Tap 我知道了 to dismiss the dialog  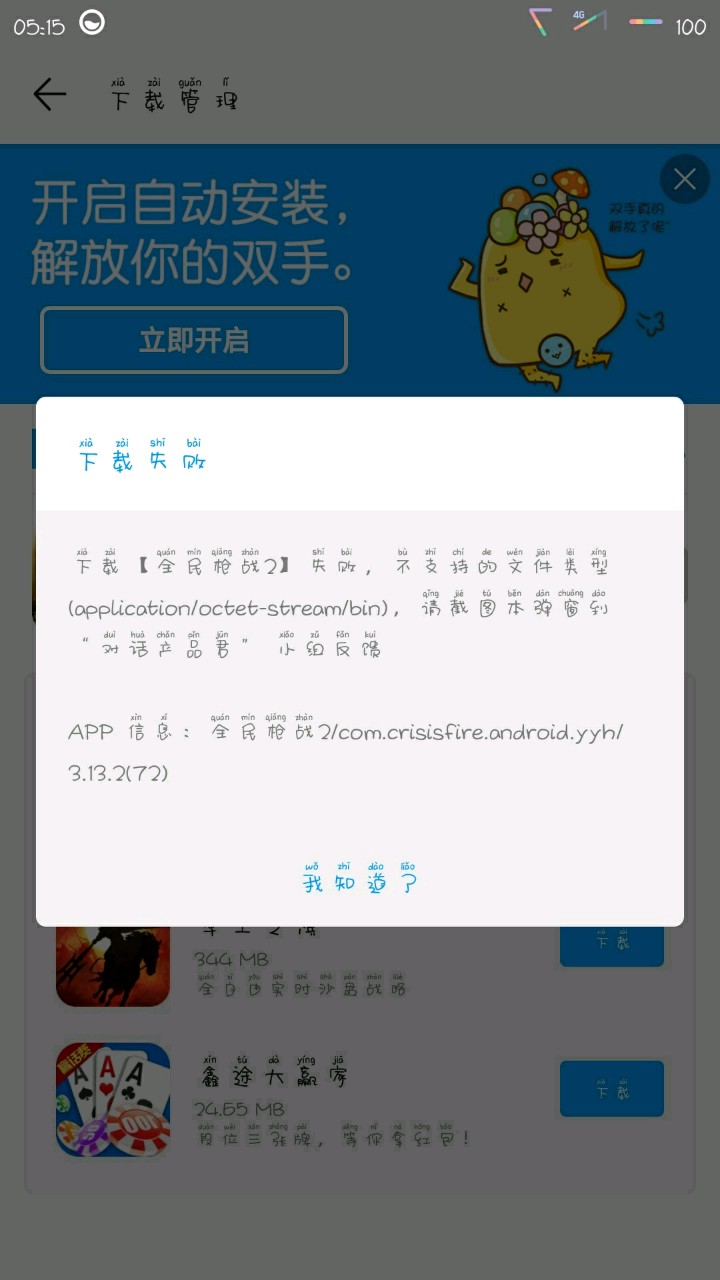360,882
